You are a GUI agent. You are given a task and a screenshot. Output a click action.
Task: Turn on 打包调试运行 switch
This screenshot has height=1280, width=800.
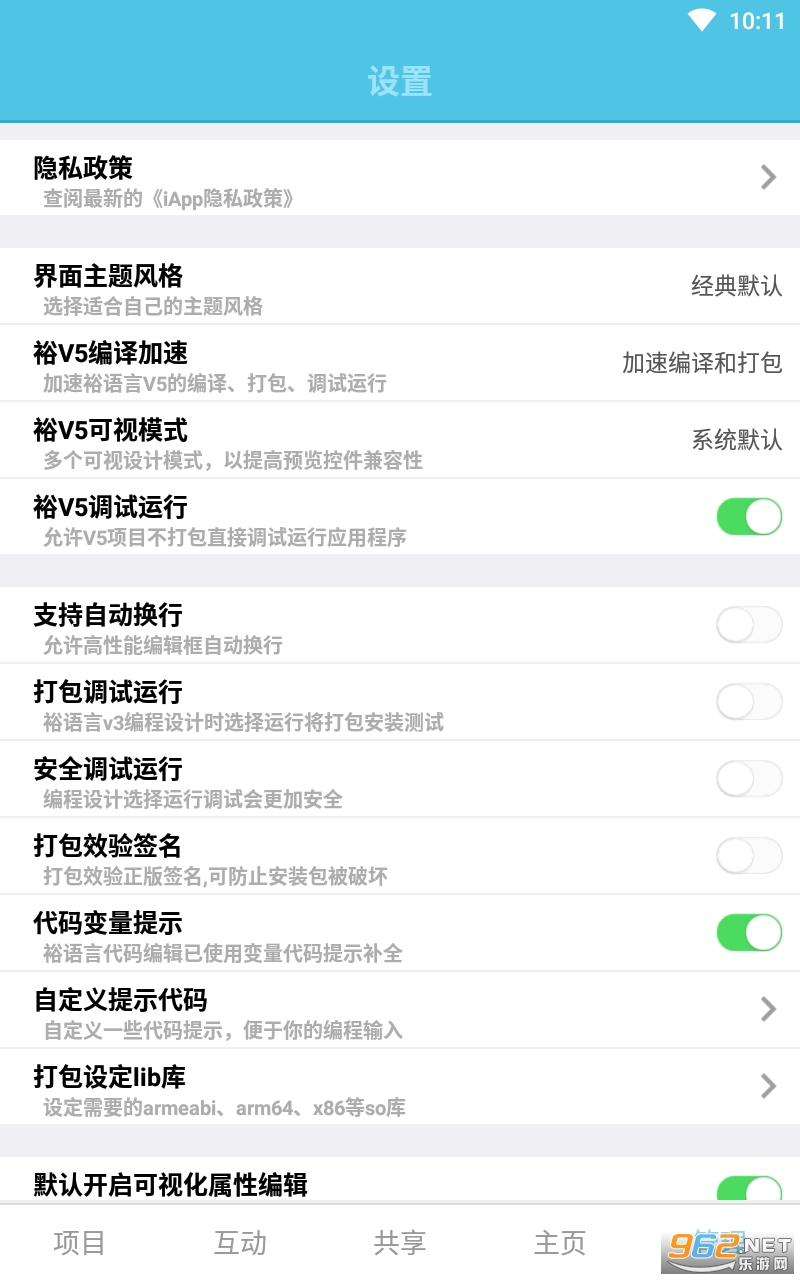coord(749,702)
